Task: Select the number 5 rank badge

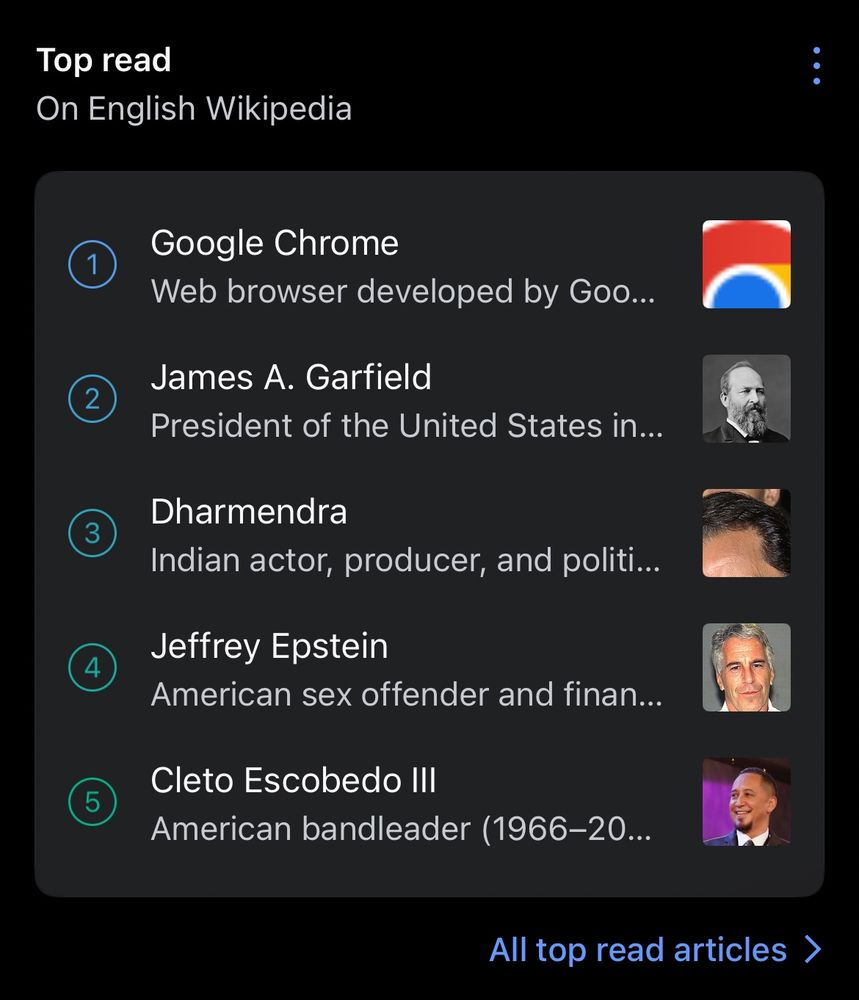Action: (x=92, y=801)
